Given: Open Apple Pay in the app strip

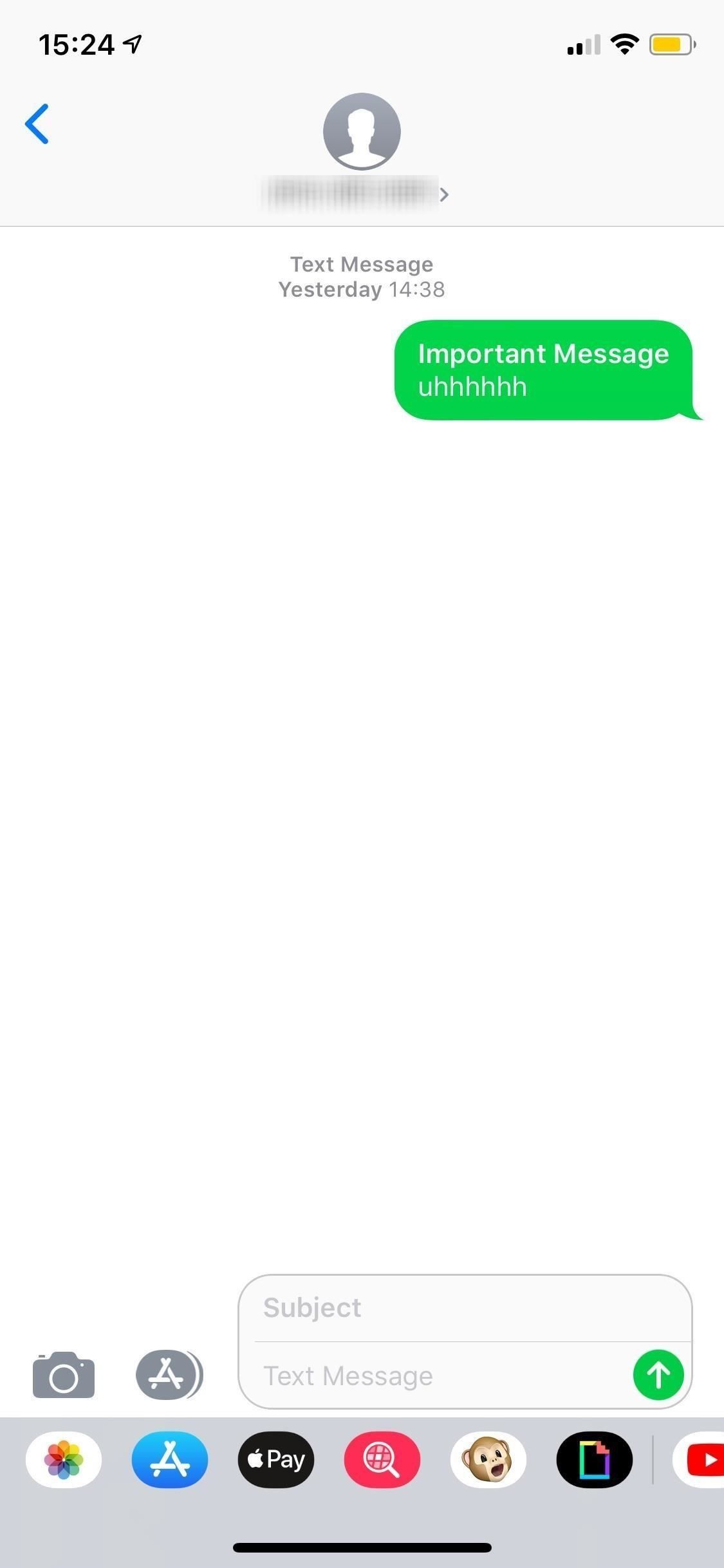Looking at the screenshot, I should [x=276, y=1460].
